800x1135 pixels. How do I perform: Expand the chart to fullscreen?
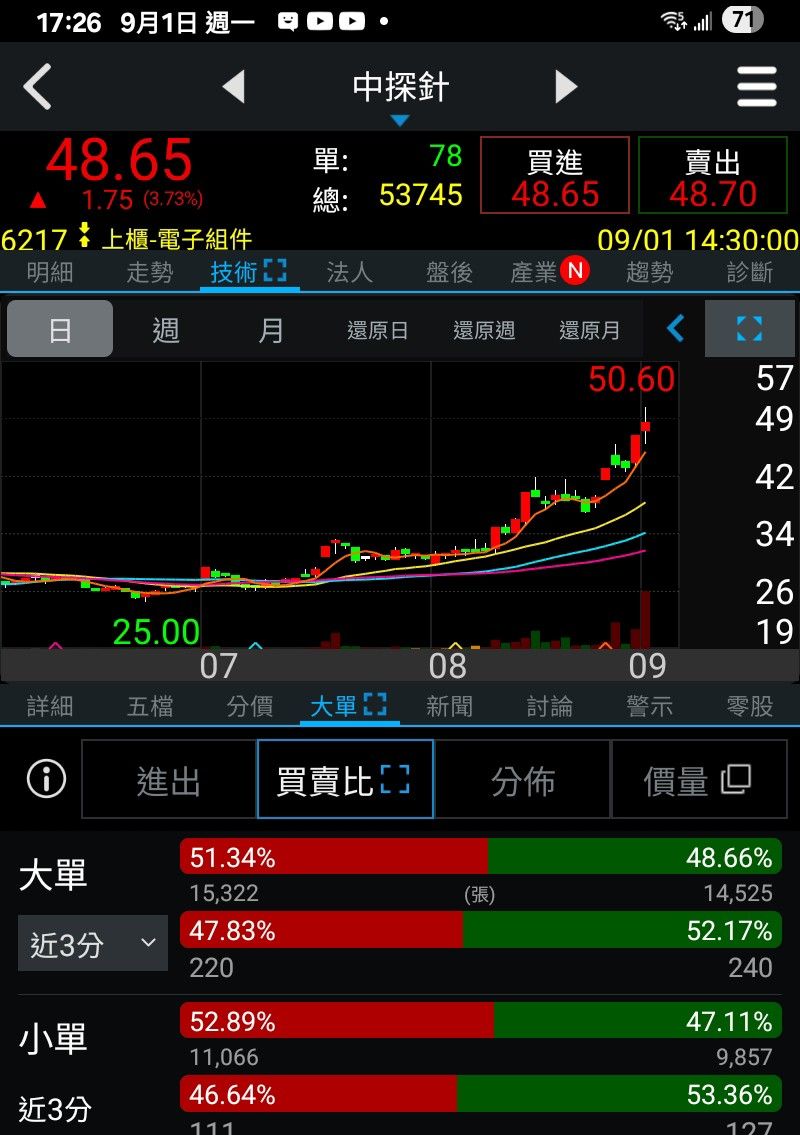click(x=749, y=329)
